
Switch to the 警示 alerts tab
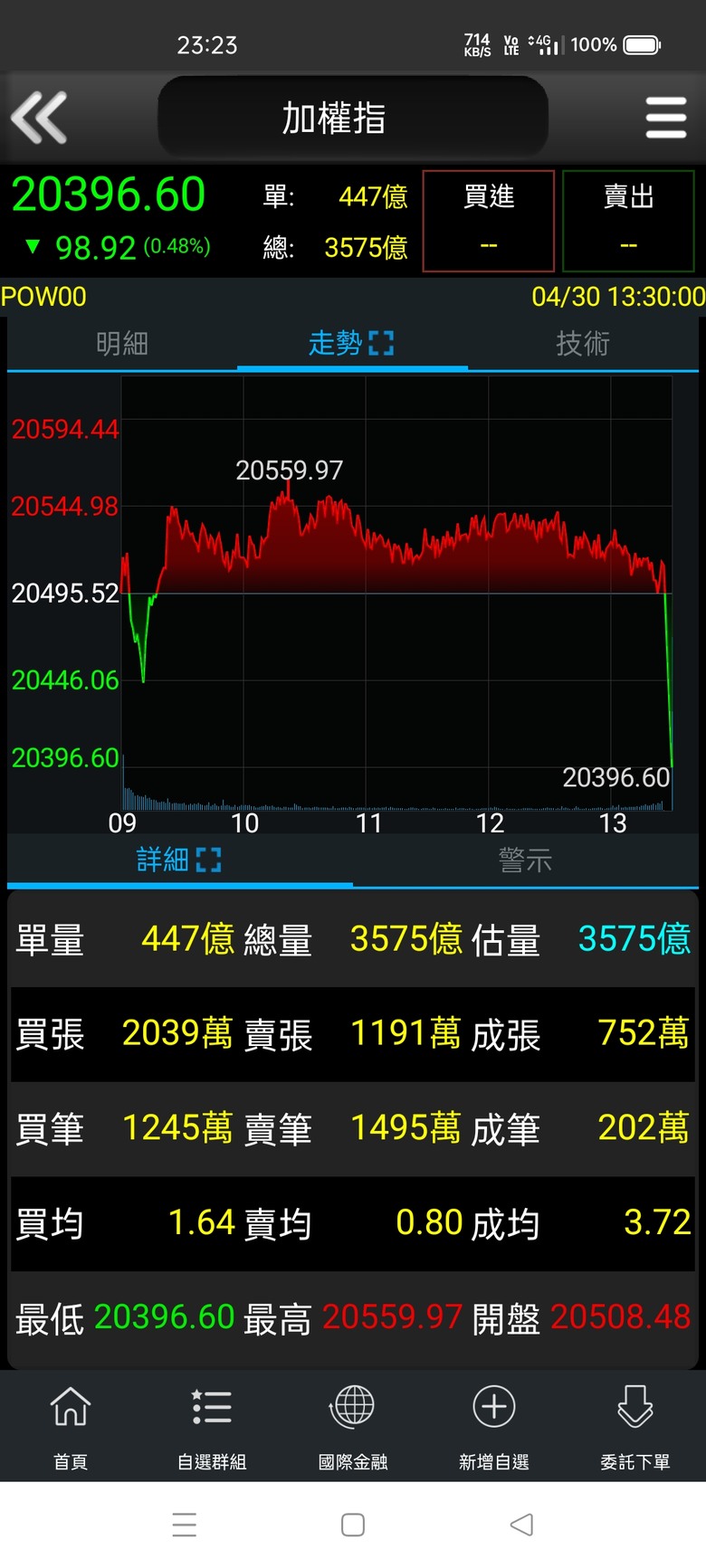coord(526,860)
